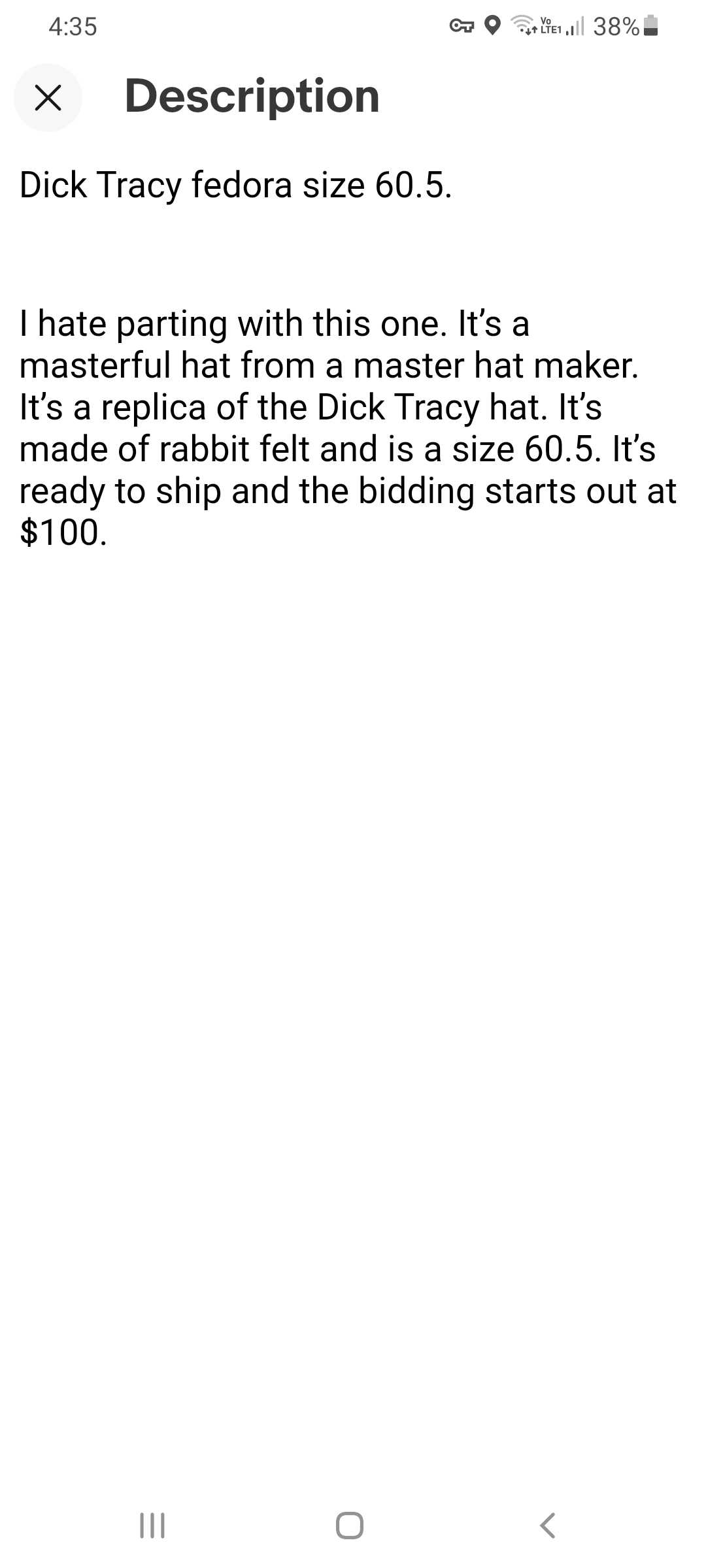This screenshot has width=706, height=1568.
Task: Close the Description panel
Action: click(x=48, y=98)
